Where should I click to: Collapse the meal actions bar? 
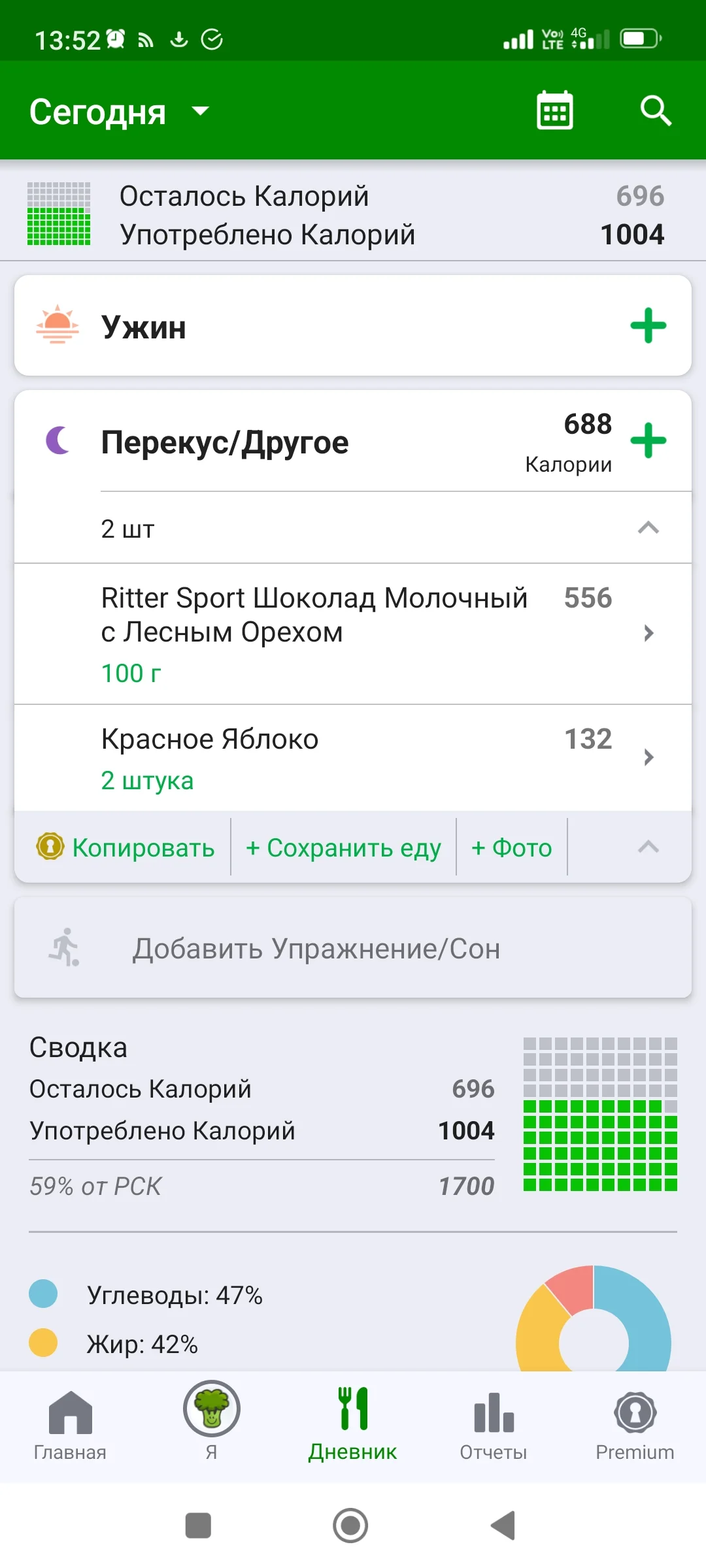pyautogui.click(x=648, y=847)
